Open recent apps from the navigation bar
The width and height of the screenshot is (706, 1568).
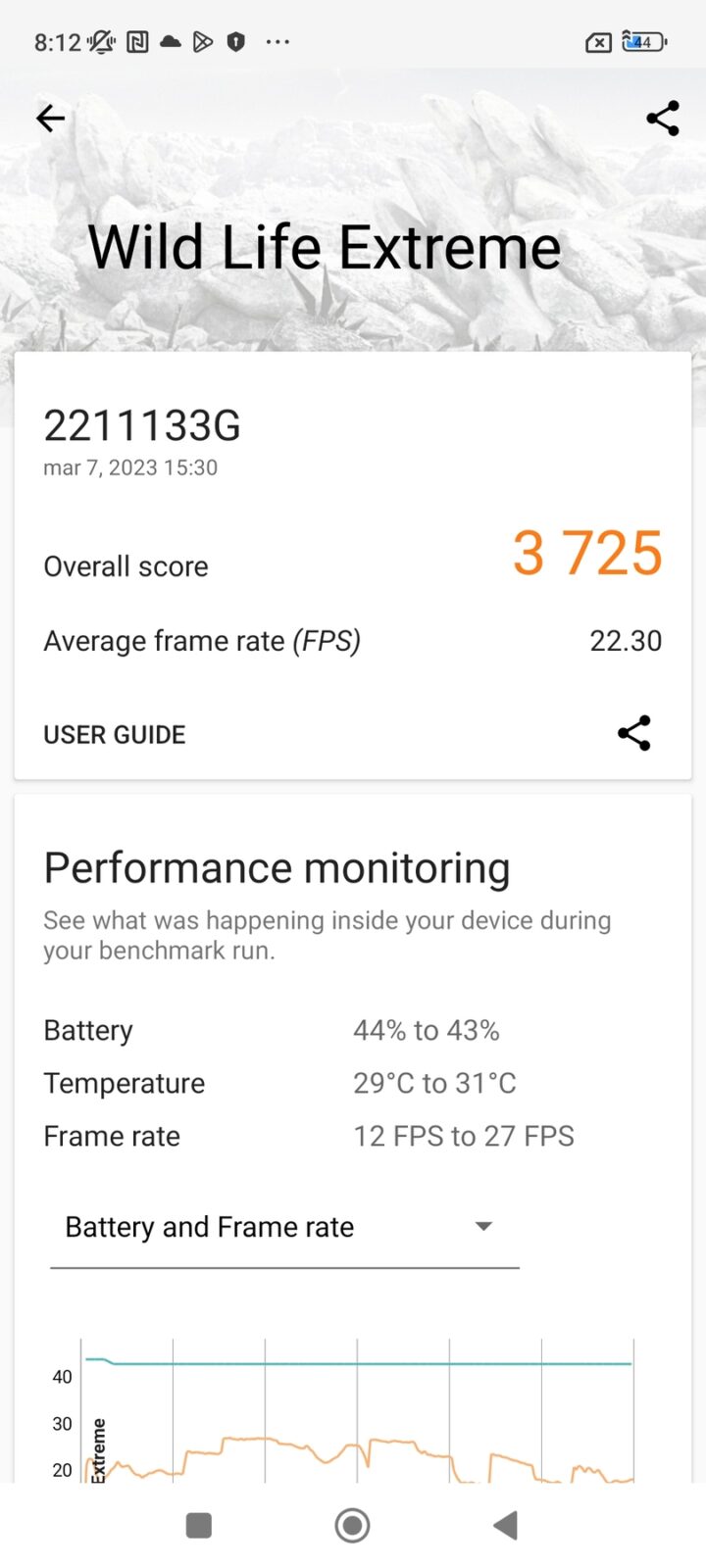pyautogui.click(x=199, y=1525)
